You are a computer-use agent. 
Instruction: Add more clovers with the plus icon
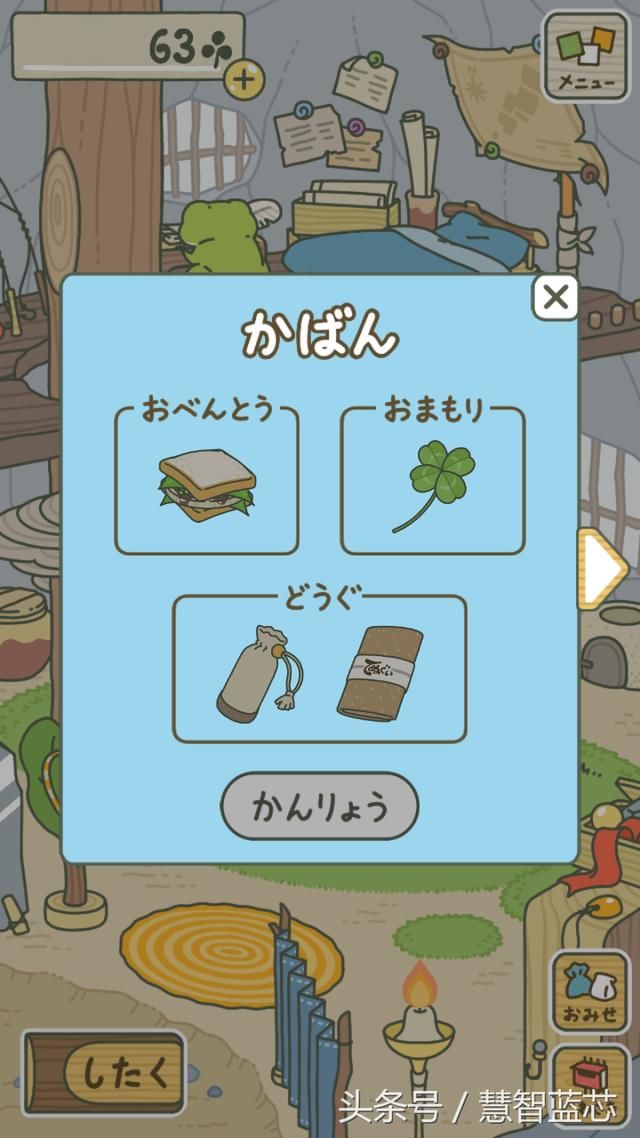pyautogui.click(x=244, y=77)
